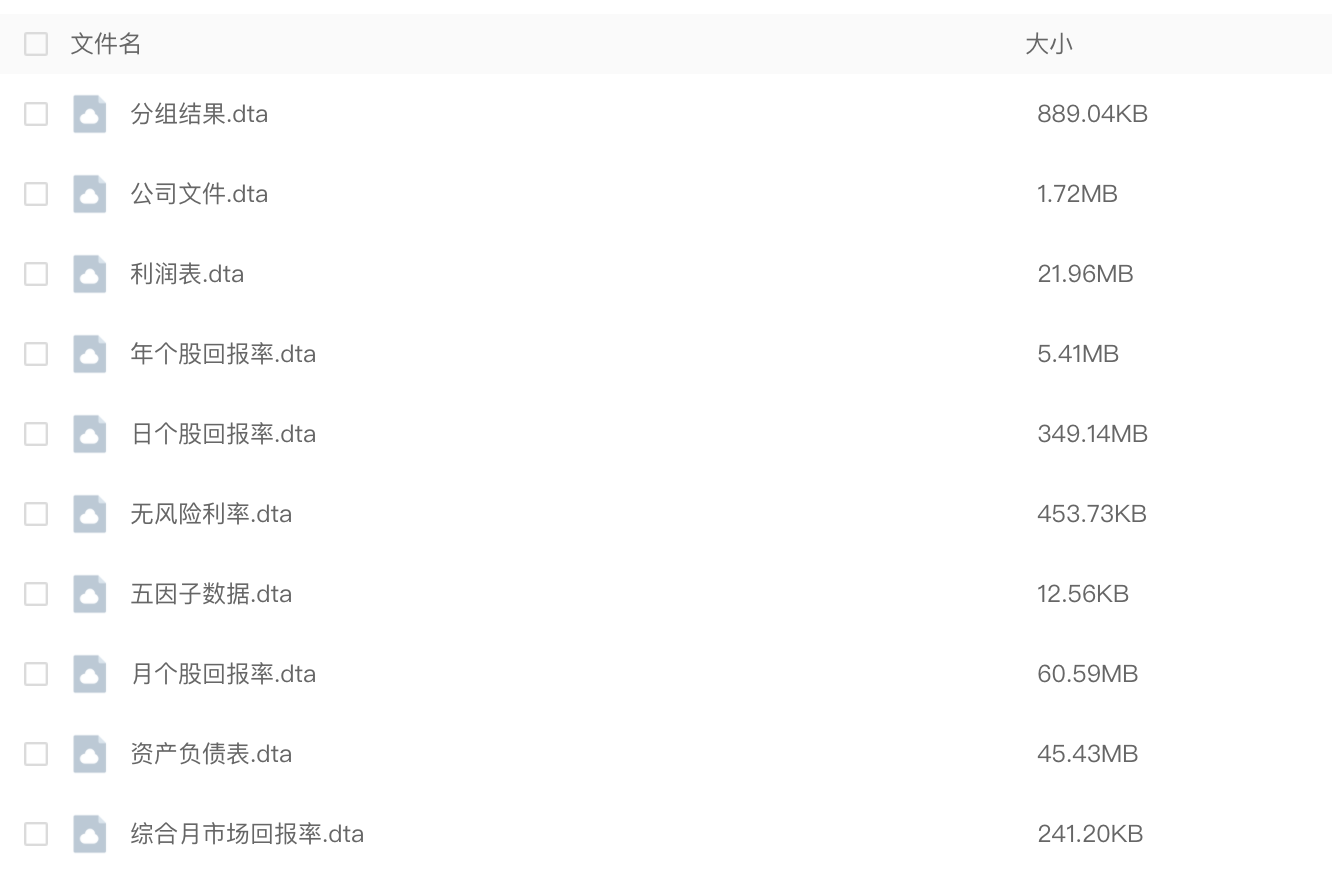This screenshot has height=892, width=1332.
Task: Tick the box for 年个股回报率.dta
Action: coord(36,354)
